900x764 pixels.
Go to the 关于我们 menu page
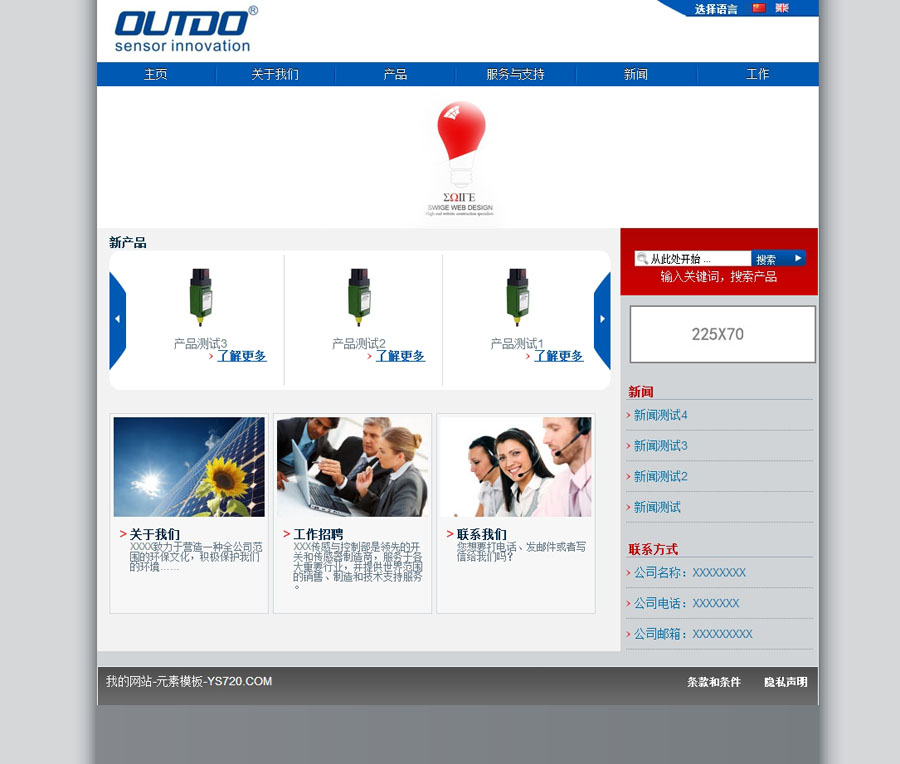(275, 75)
